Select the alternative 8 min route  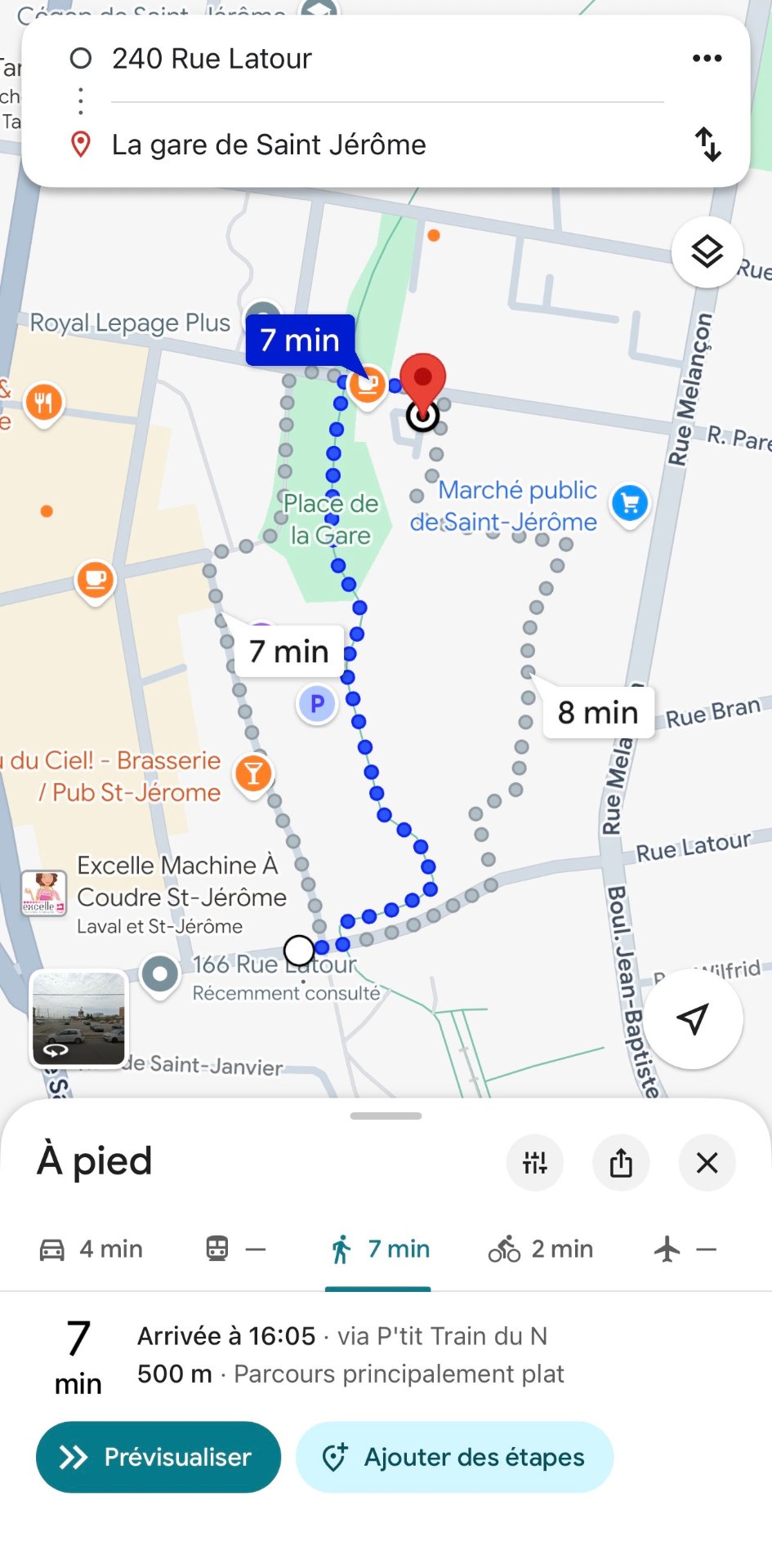[x=597, y=712]
